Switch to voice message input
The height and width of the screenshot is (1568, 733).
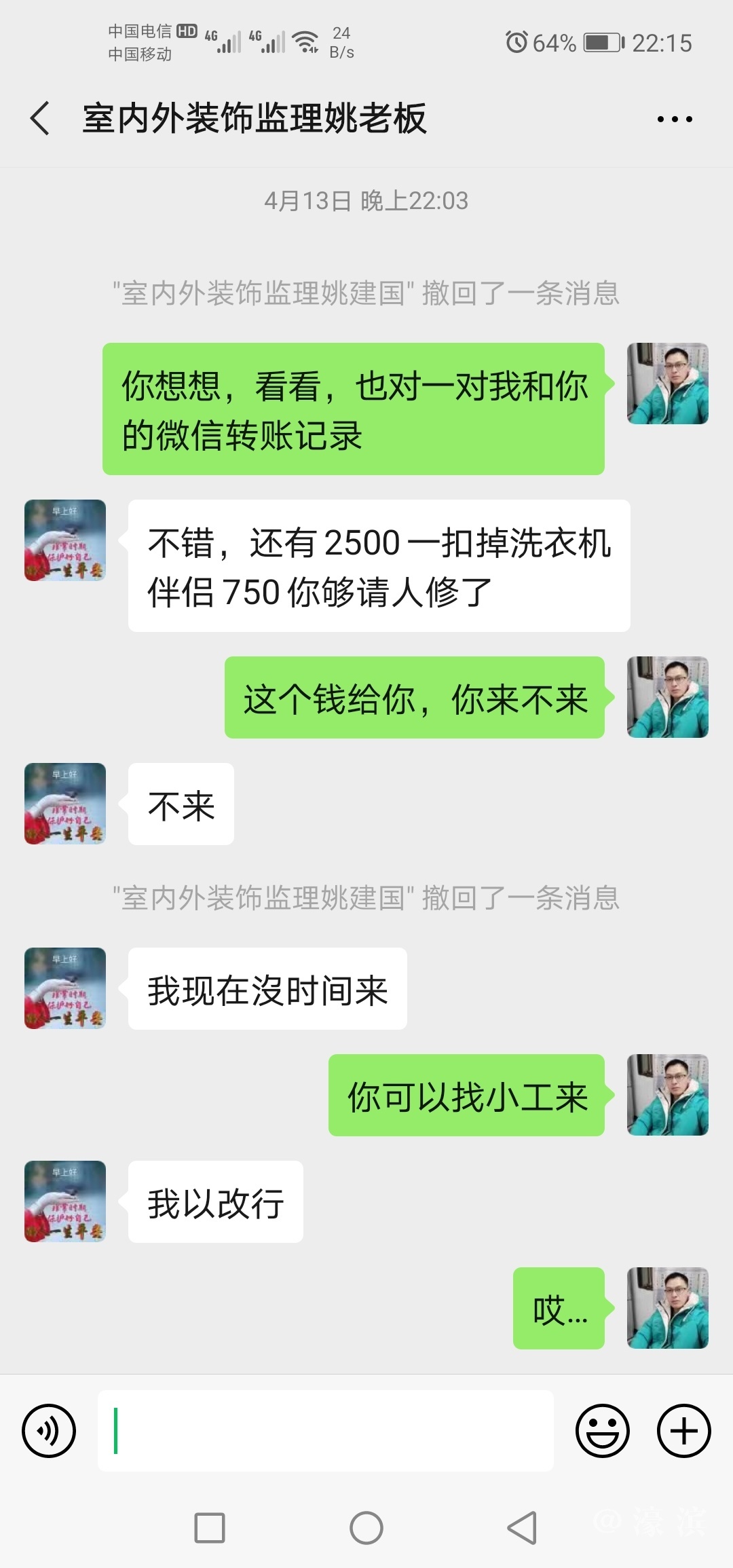49,1431
